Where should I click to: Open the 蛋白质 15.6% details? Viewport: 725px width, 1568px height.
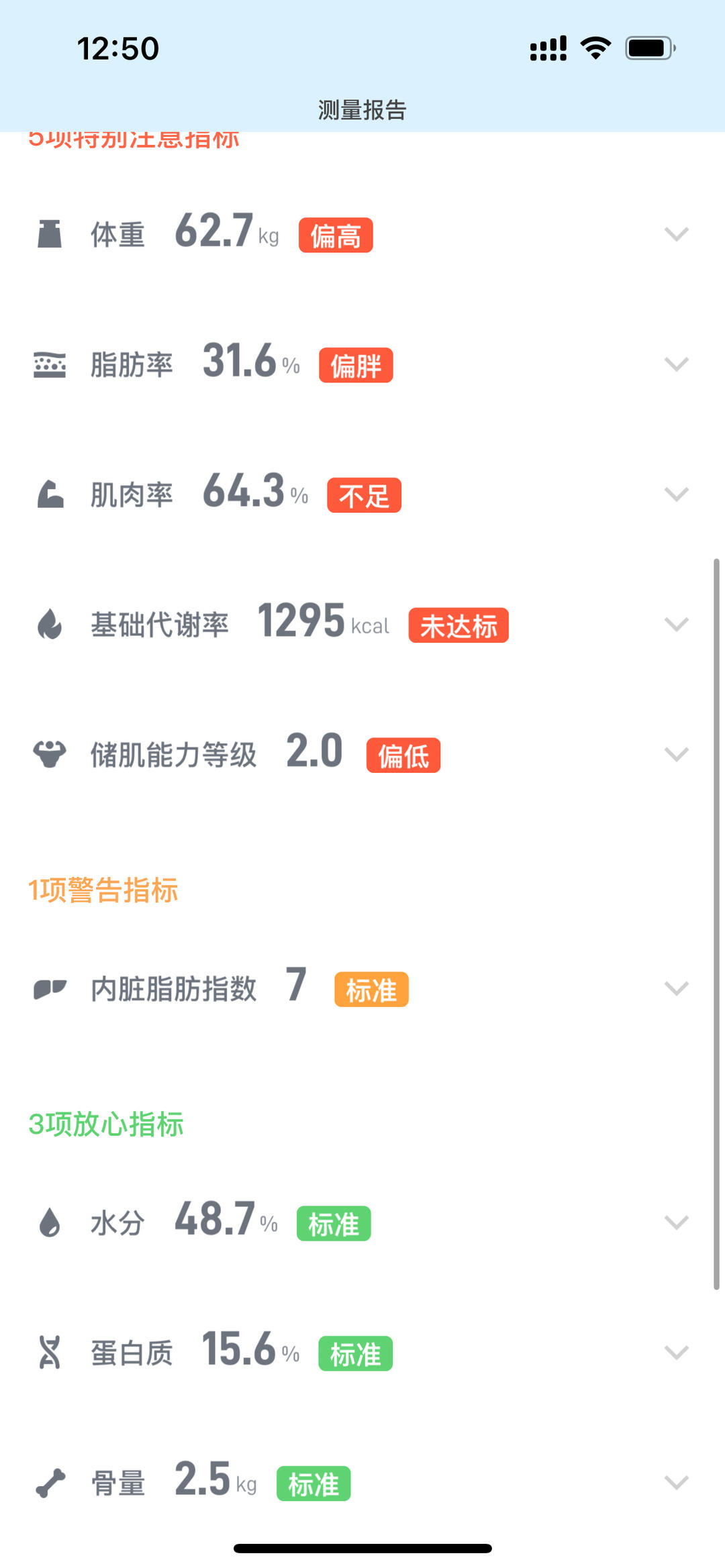click(x=675, y=1353)
